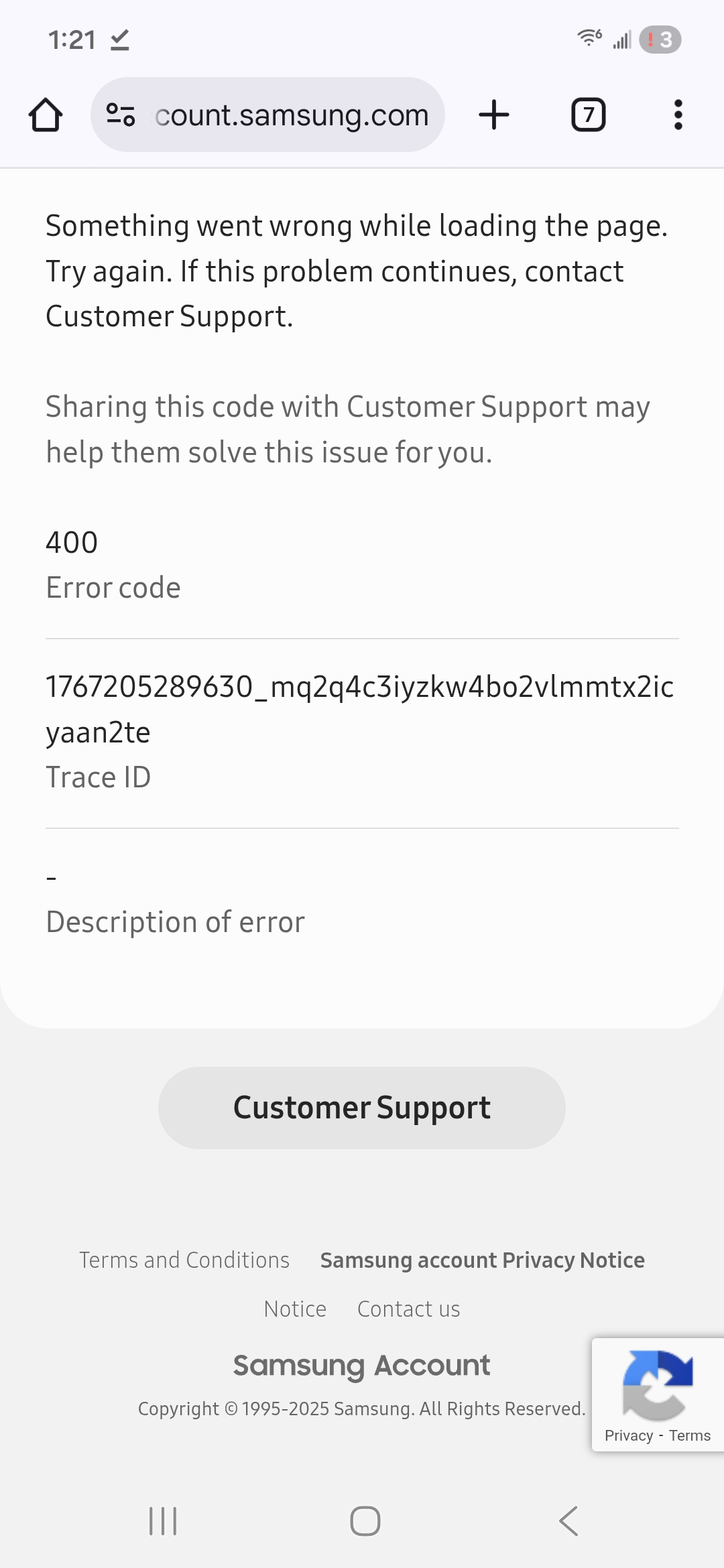Navigate back with the system back button
Viewport: 724px width, 1568px height.
pyautogui.click(x=568, y=1521)
